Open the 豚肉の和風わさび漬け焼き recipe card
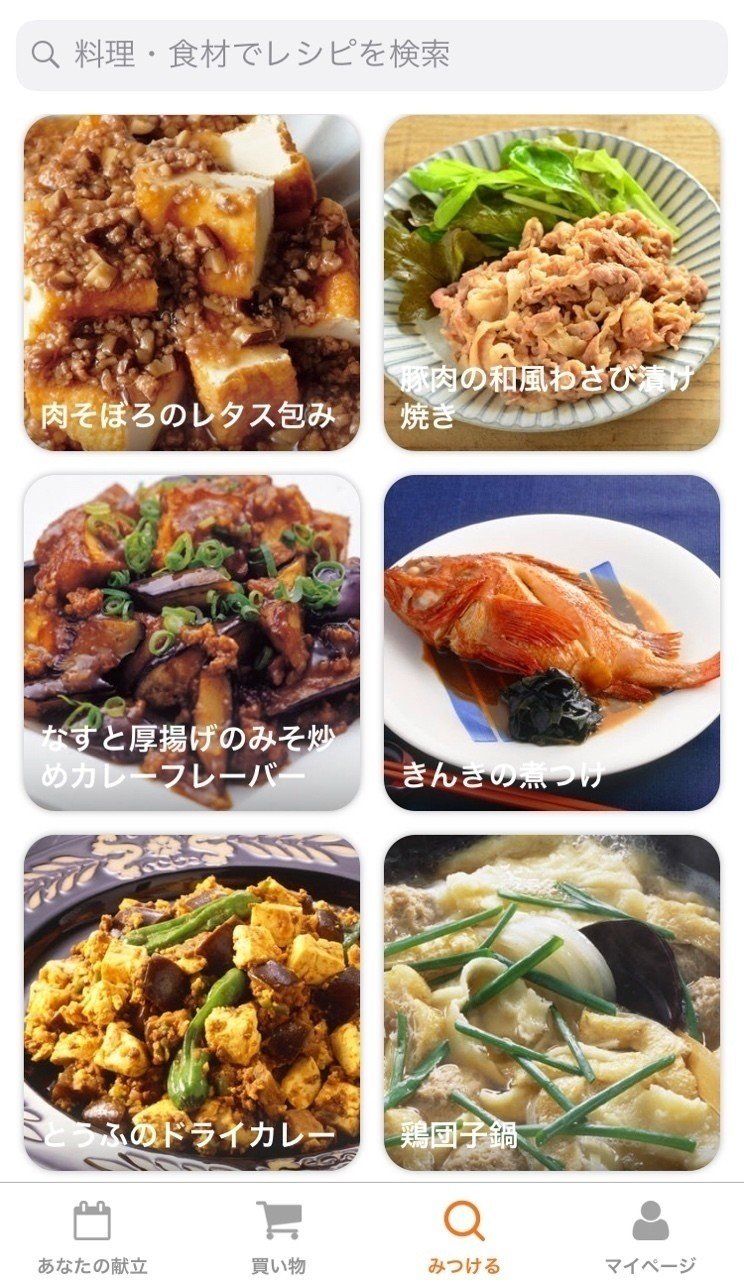This screenshot has height=1280, width=744. (552, 283)
